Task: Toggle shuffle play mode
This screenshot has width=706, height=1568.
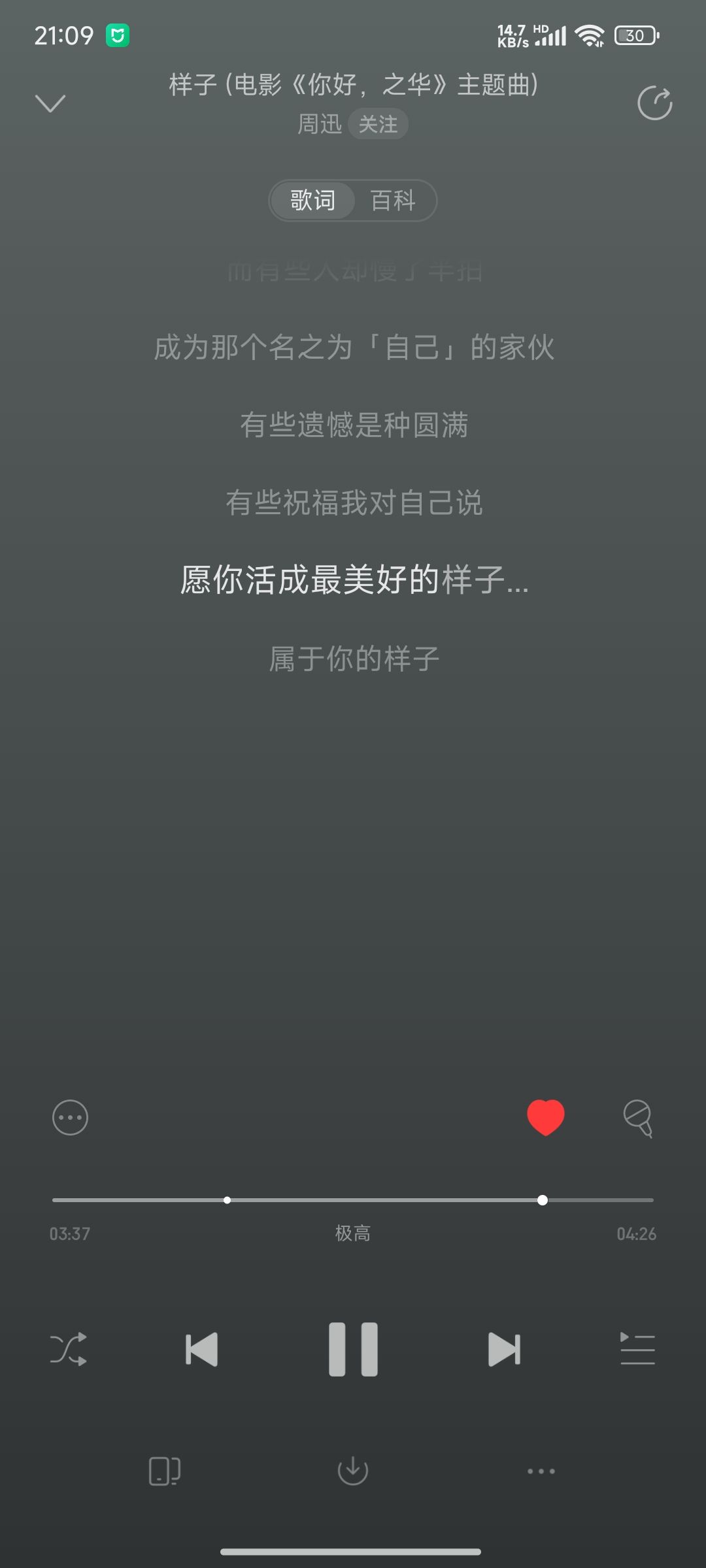Action: pos(69,1349)
